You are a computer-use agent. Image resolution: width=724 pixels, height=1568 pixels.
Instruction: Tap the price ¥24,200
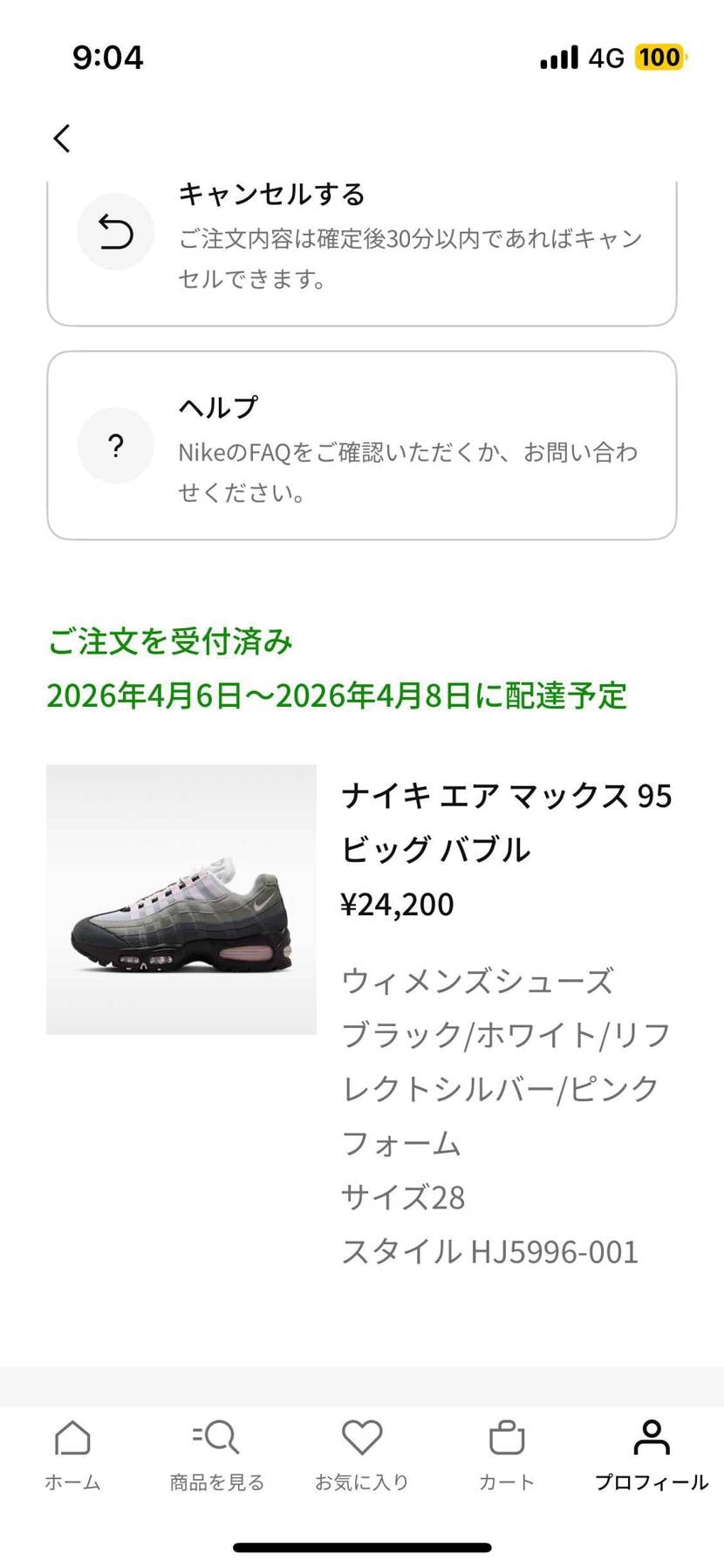coord(398,904)
